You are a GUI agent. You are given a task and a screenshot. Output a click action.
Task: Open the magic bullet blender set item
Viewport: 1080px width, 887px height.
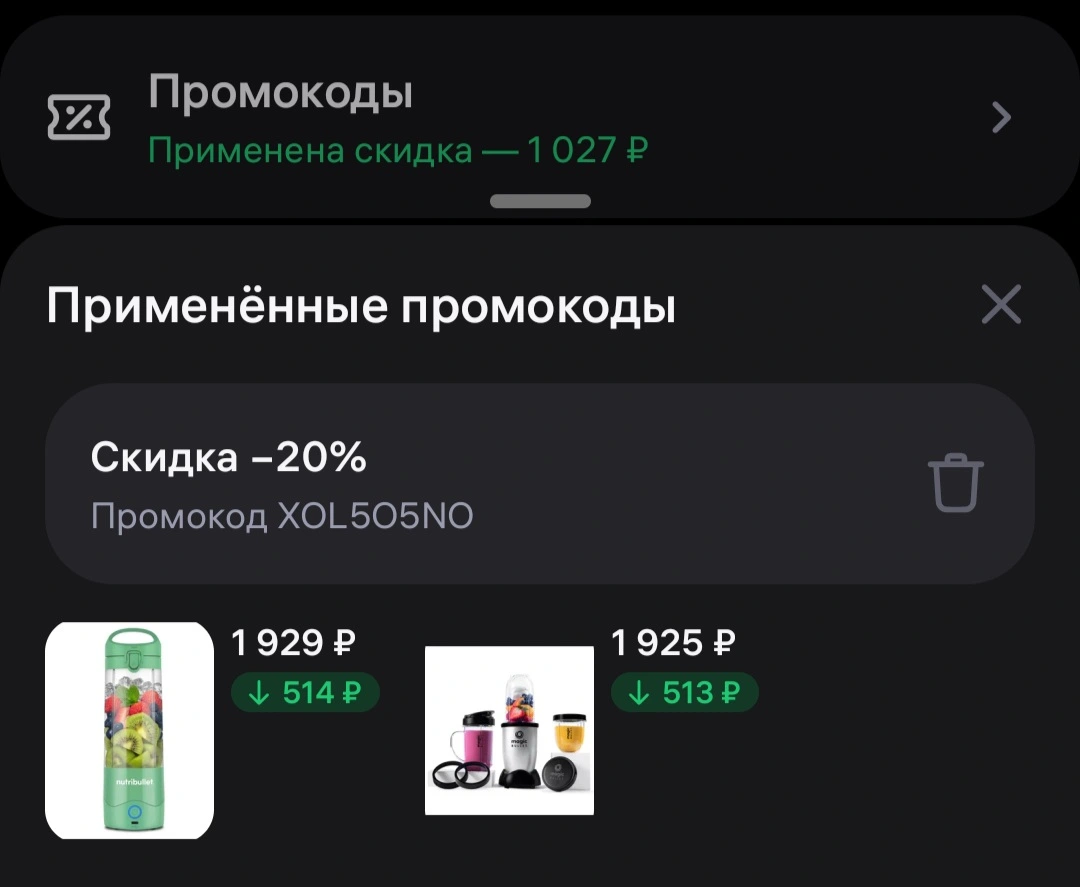(x=509, y=730)
